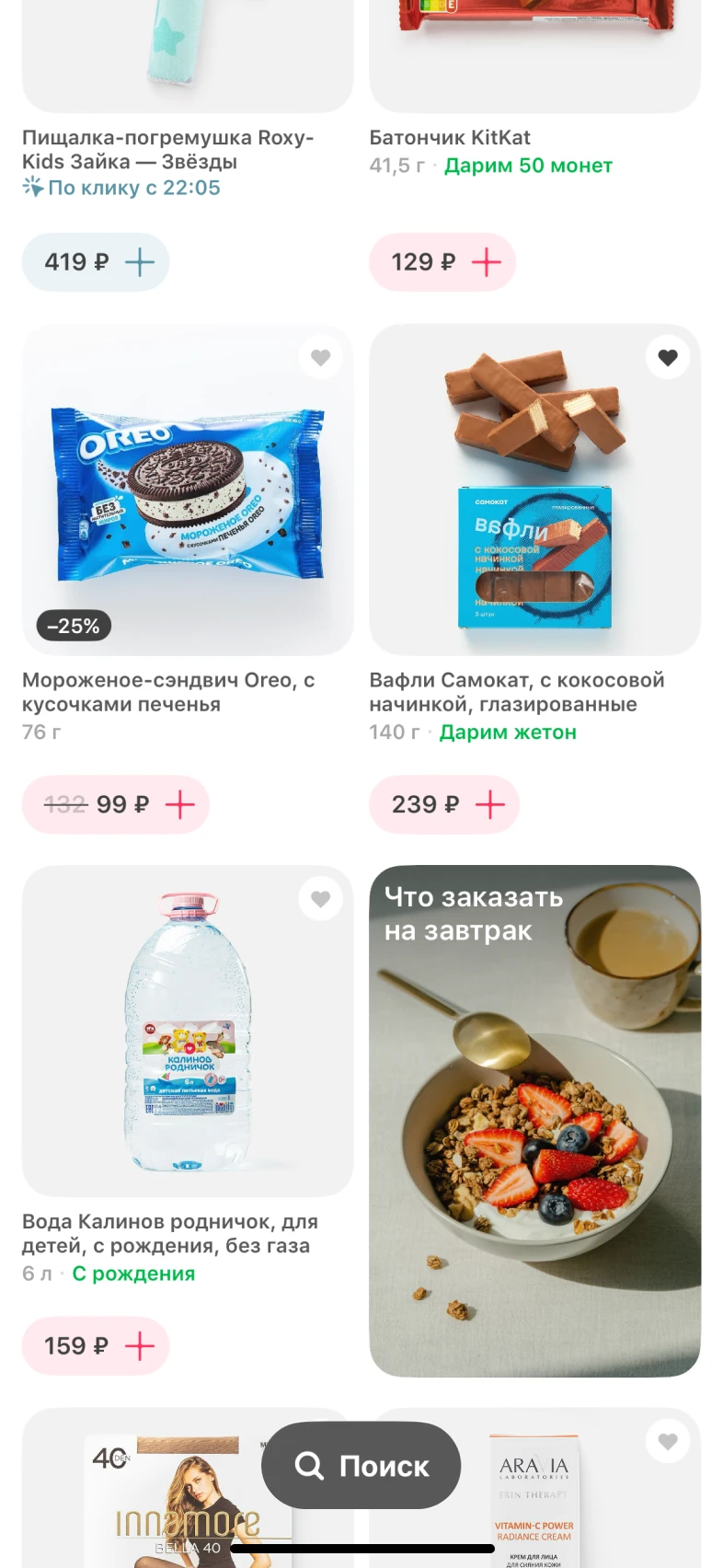Add Самокат coconut wafers to cart
The image size is (723, 1568).
click(x=489, y=805)
